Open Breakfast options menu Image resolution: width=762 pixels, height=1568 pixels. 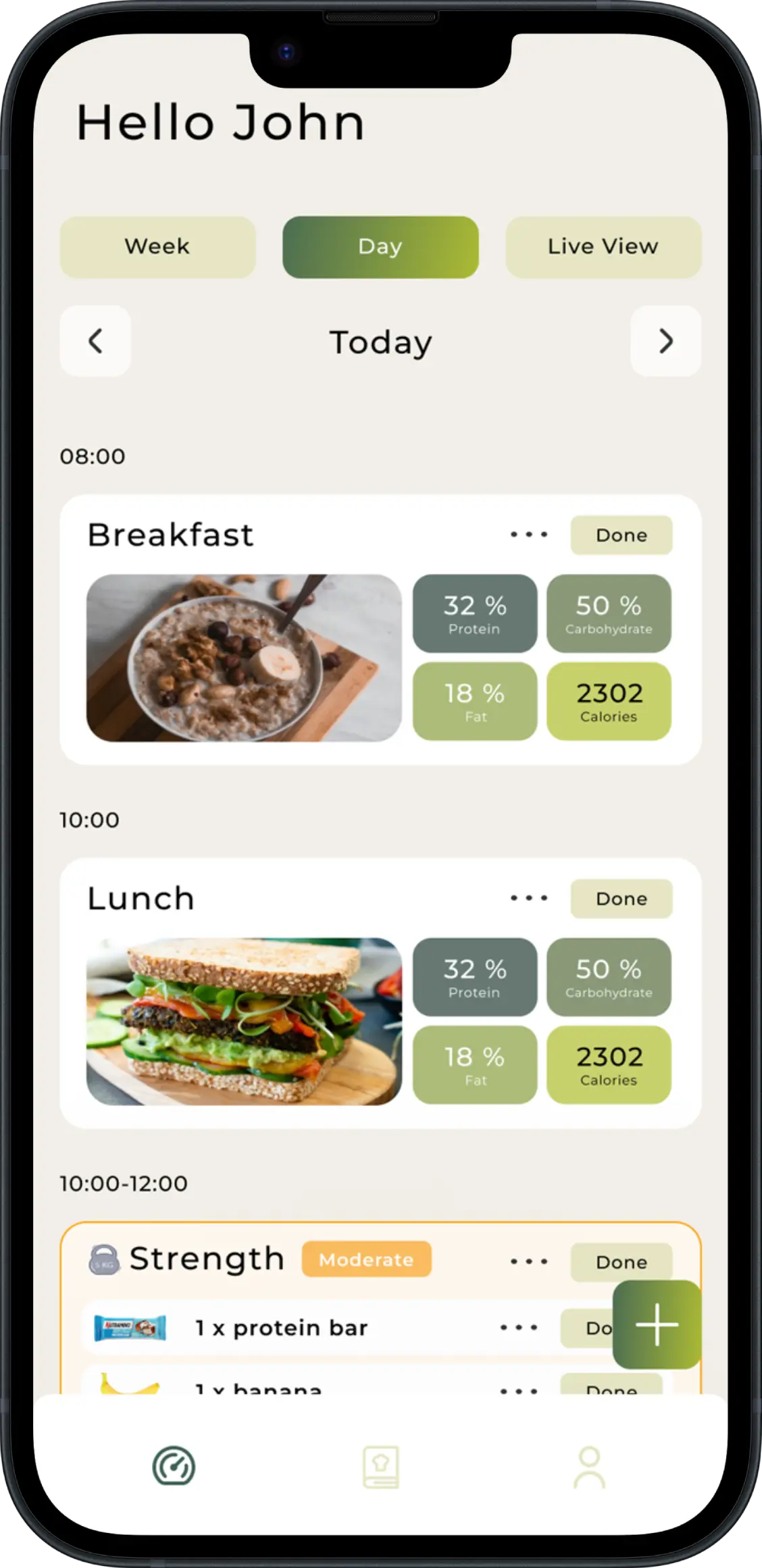(529, 535)
